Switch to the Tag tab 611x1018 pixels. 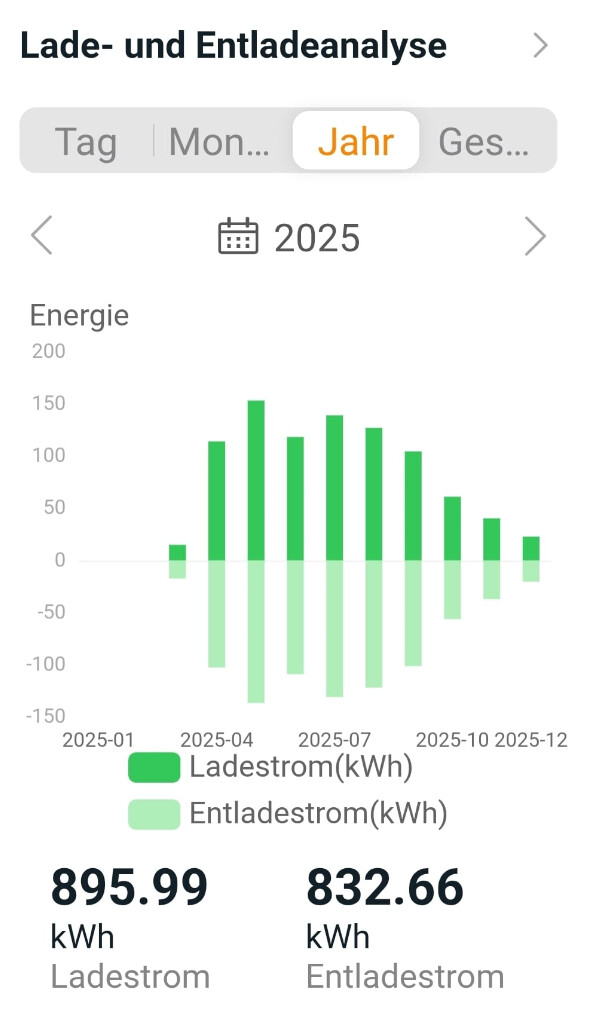(x=86, y=142)
